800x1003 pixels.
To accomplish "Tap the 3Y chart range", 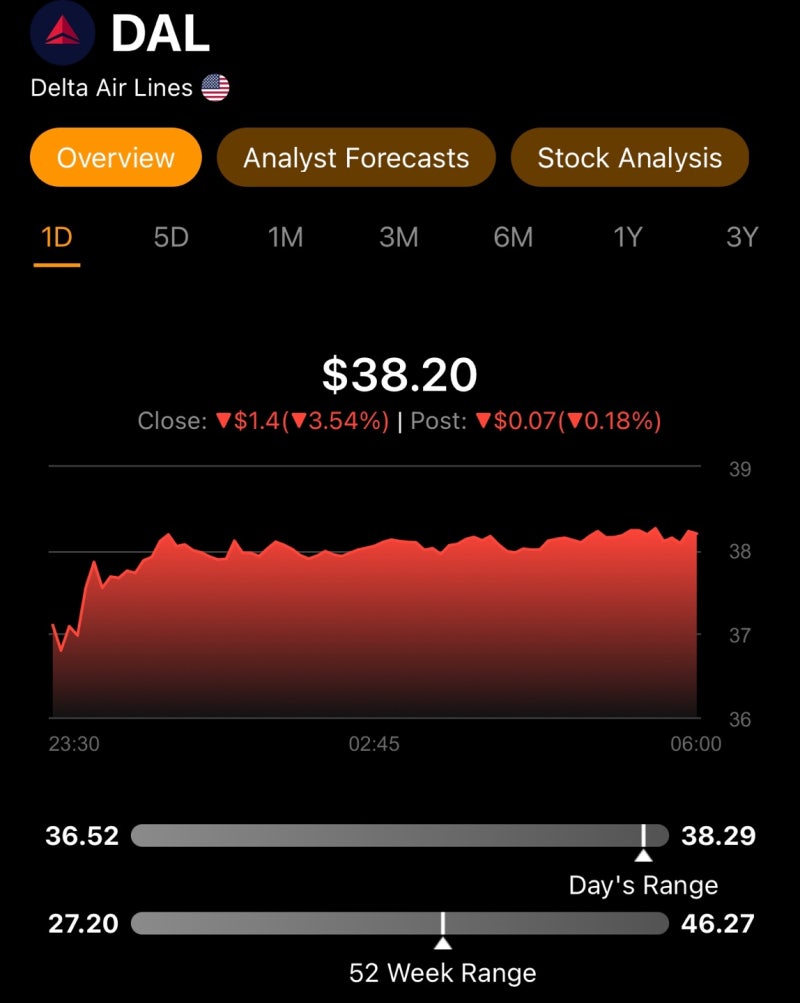I will pyautogui.click(x=742, y=238).
